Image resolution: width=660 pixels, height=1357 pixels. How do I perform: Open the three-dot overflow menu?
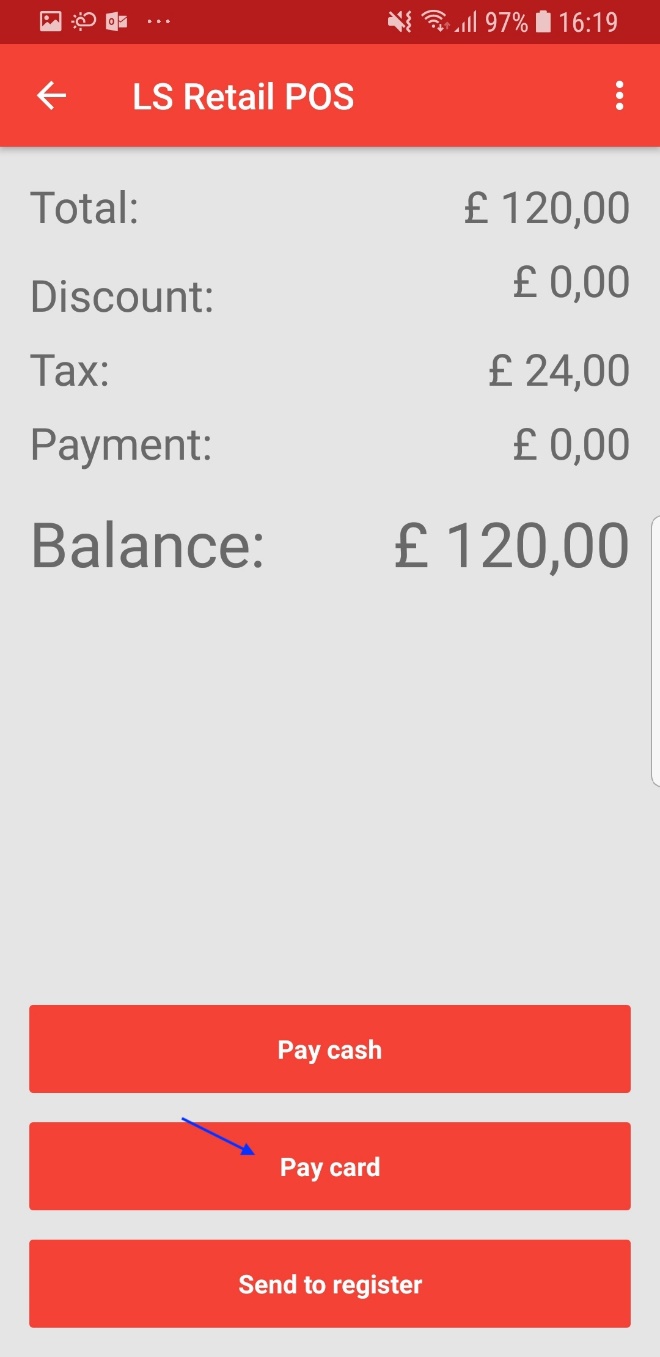coord(619,96)
